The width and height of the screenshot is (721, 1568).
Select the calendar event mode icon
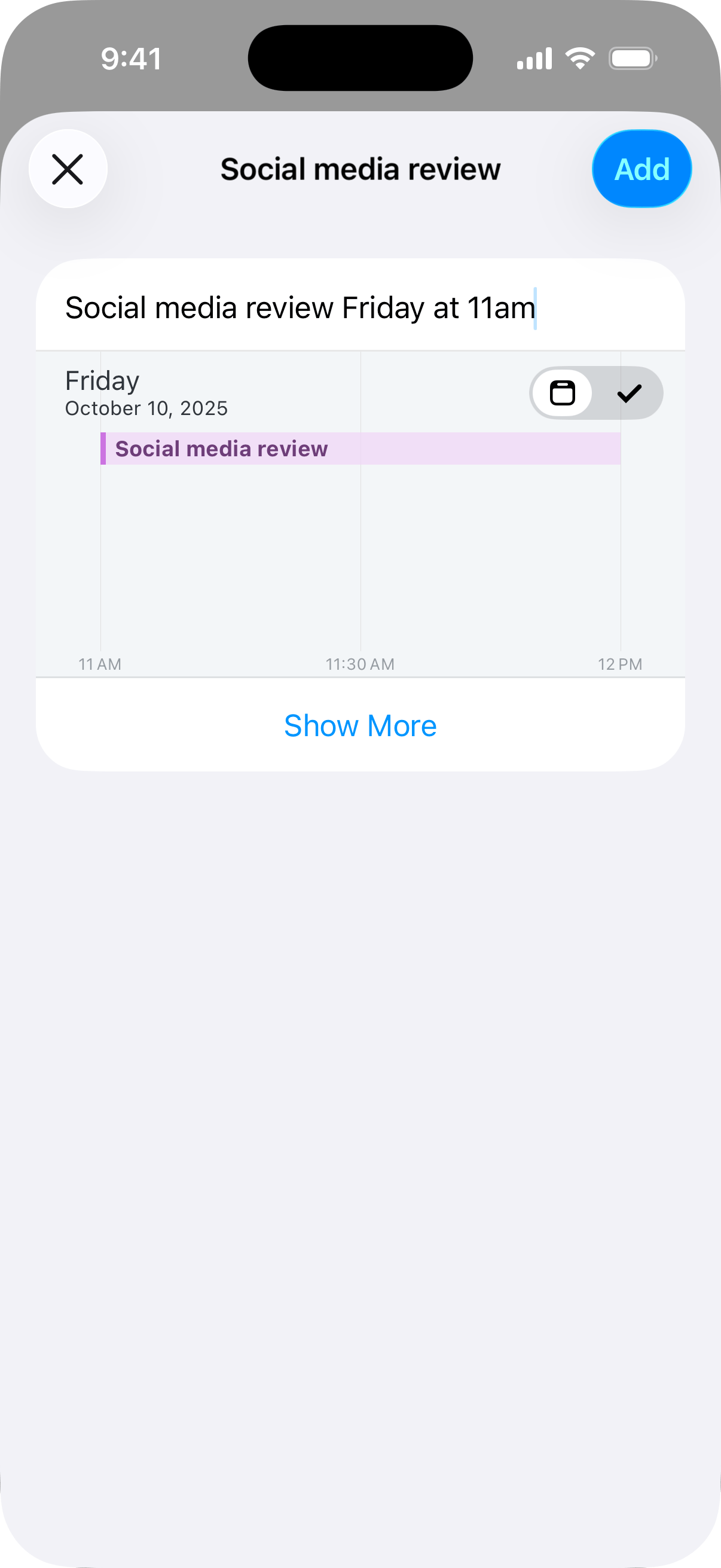coord(562,393)
